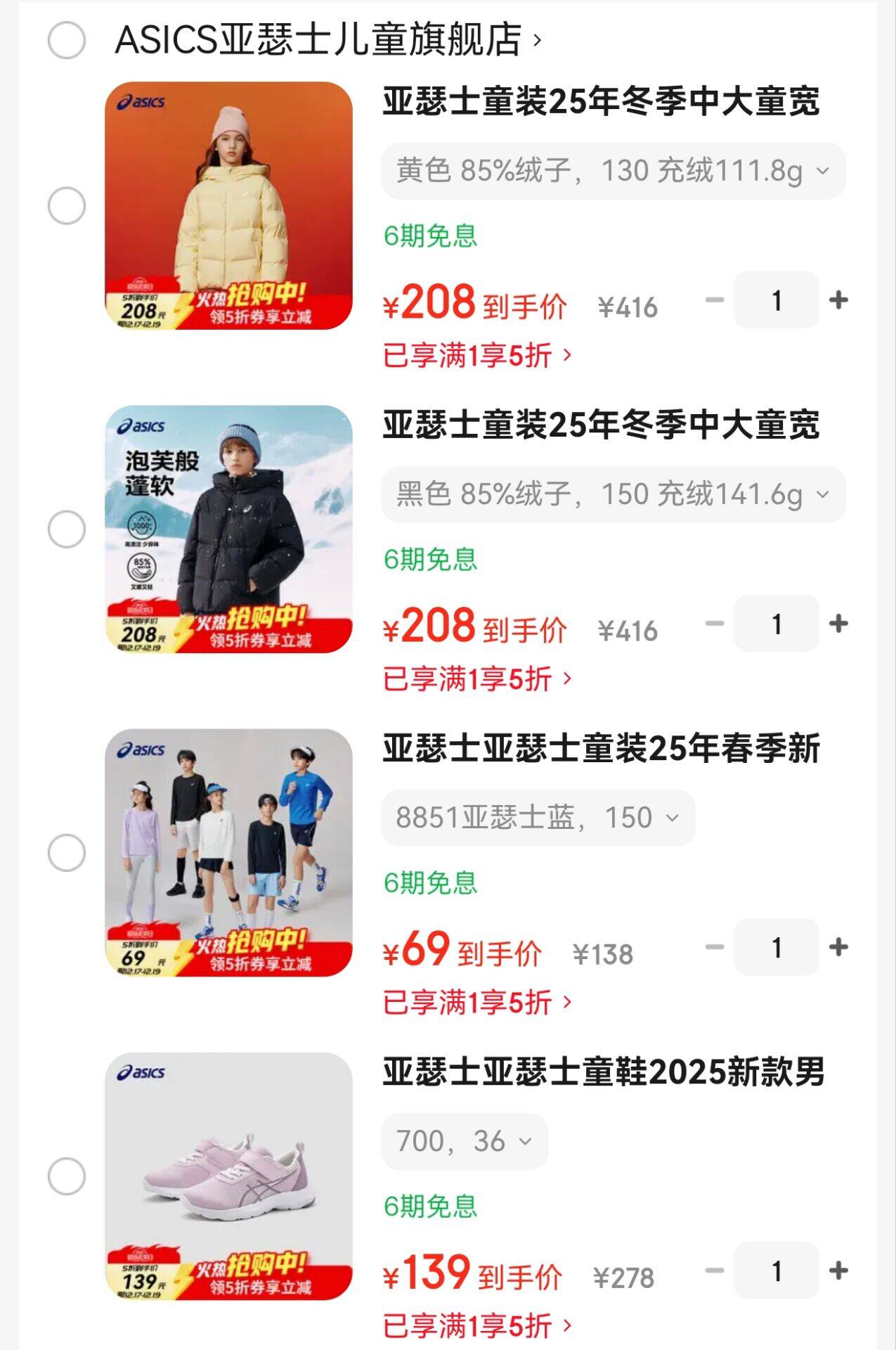Increase quantity of the black down jacket
Image resolution: width=896 pixels, height=1350 pixels.
coord(838,624)
